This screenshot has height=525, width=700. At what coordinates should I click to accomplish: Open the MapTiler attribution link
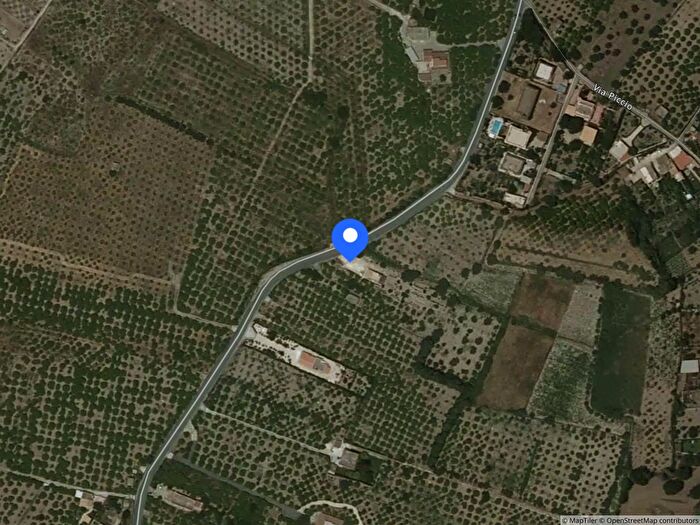[x=582, y=520]
